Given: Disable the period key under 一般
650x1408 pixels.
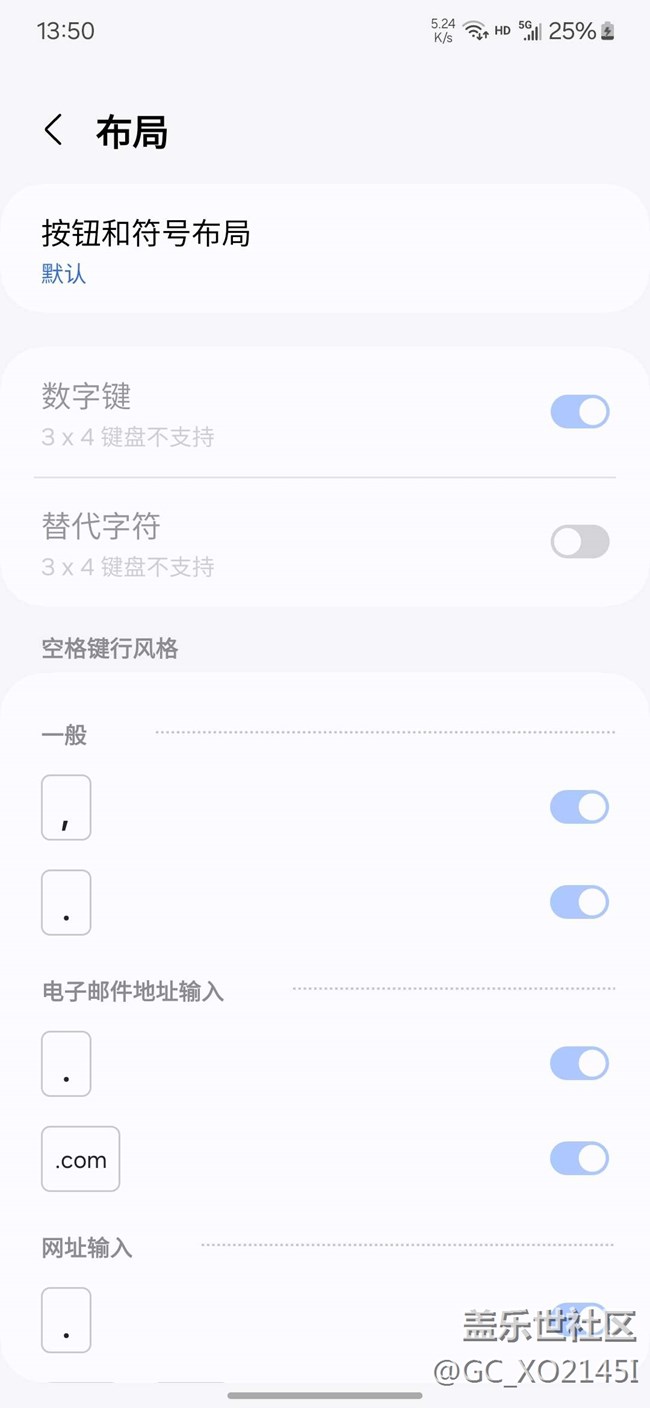Looking at the screenshot, I should (x=580, y=902).
